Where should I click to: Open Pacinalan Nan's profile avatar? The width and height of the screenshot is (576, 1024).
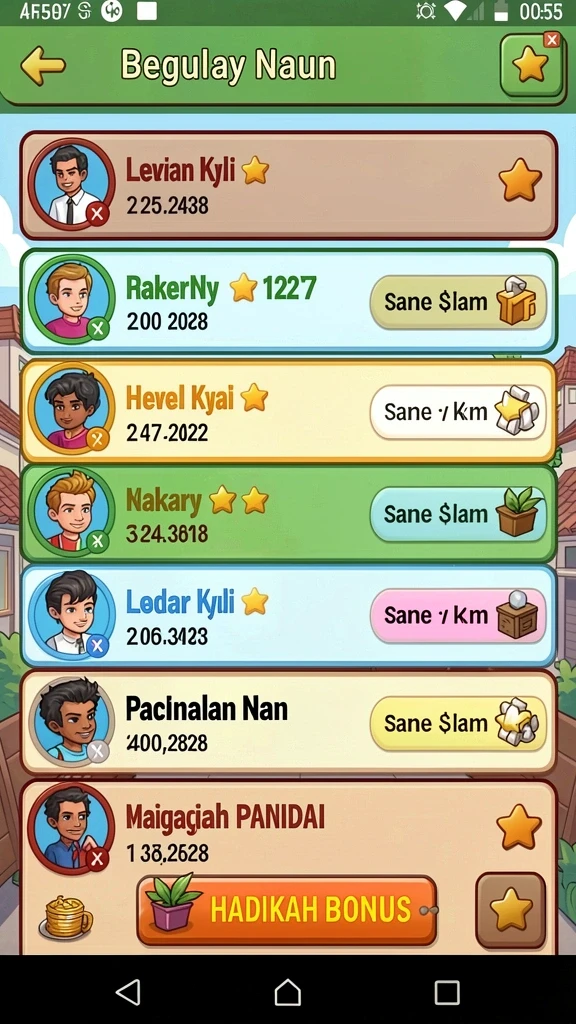(x=71, y=720)
